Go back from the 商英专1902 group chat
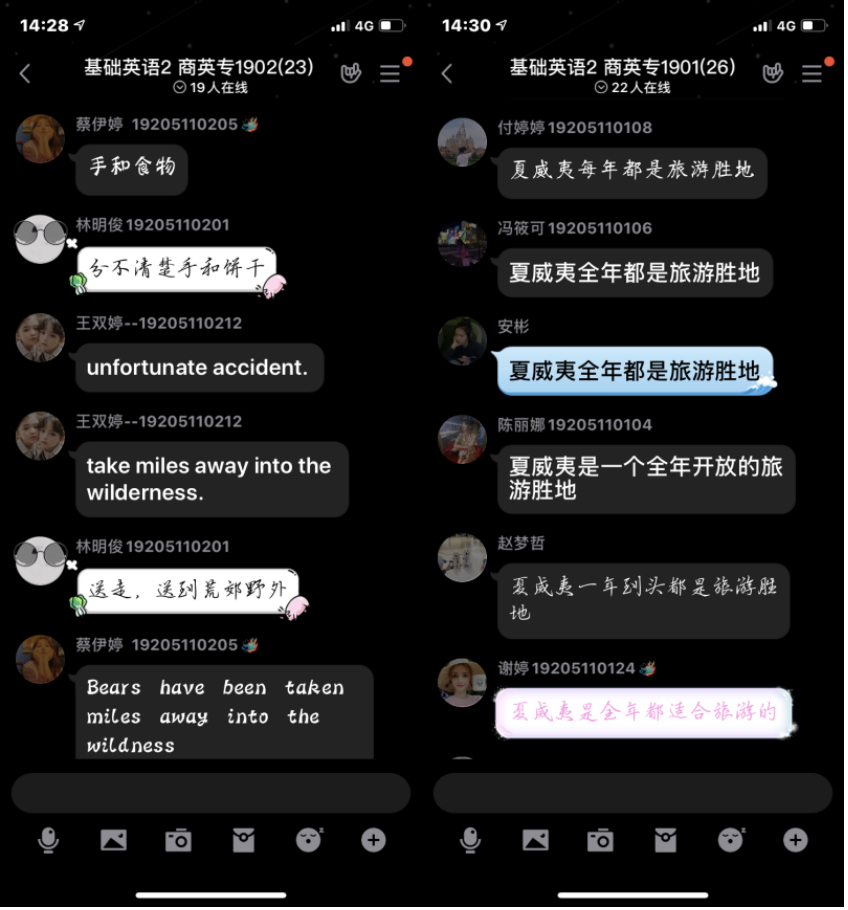Screen dimensions: 848x910 [x=26, y=73]
